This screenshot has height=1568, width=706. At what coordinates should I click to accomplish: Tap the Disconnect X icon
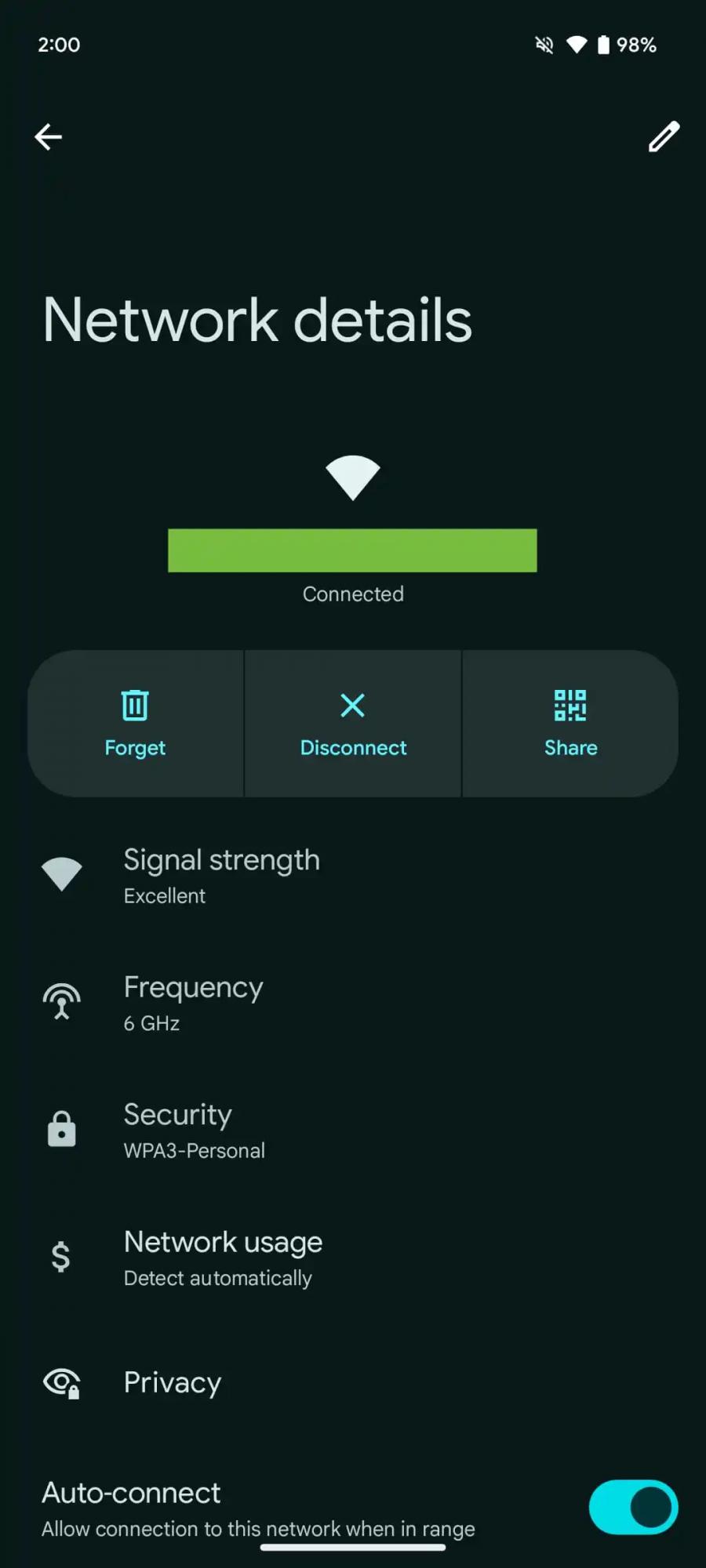pos(353,705)
